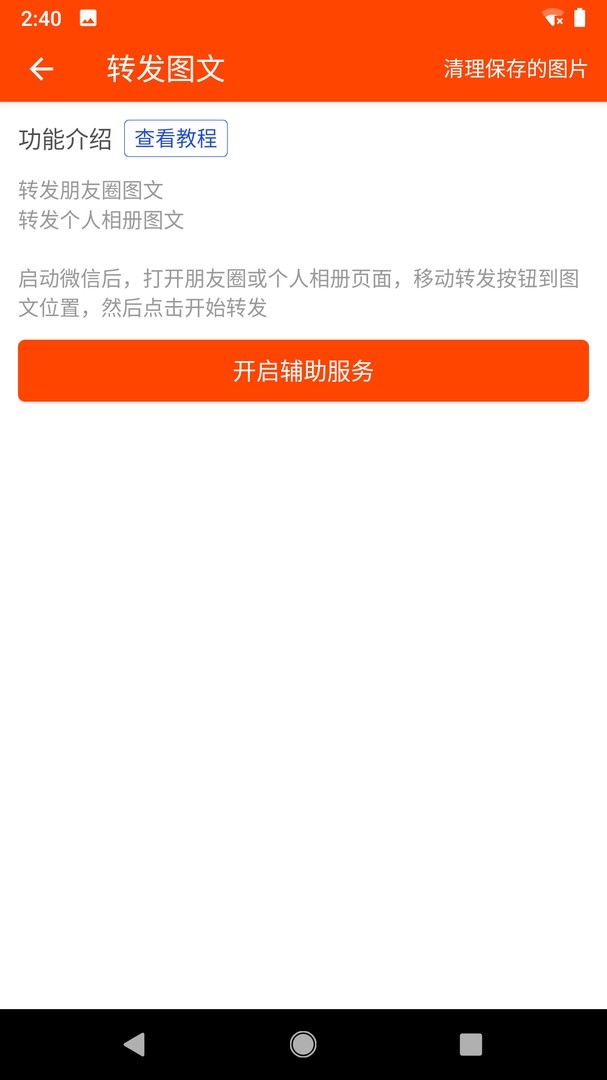Tap 清理保存的图片 in the app bar
The height and width of the screenshot is (1080, 607).
(x=515, y=69)
